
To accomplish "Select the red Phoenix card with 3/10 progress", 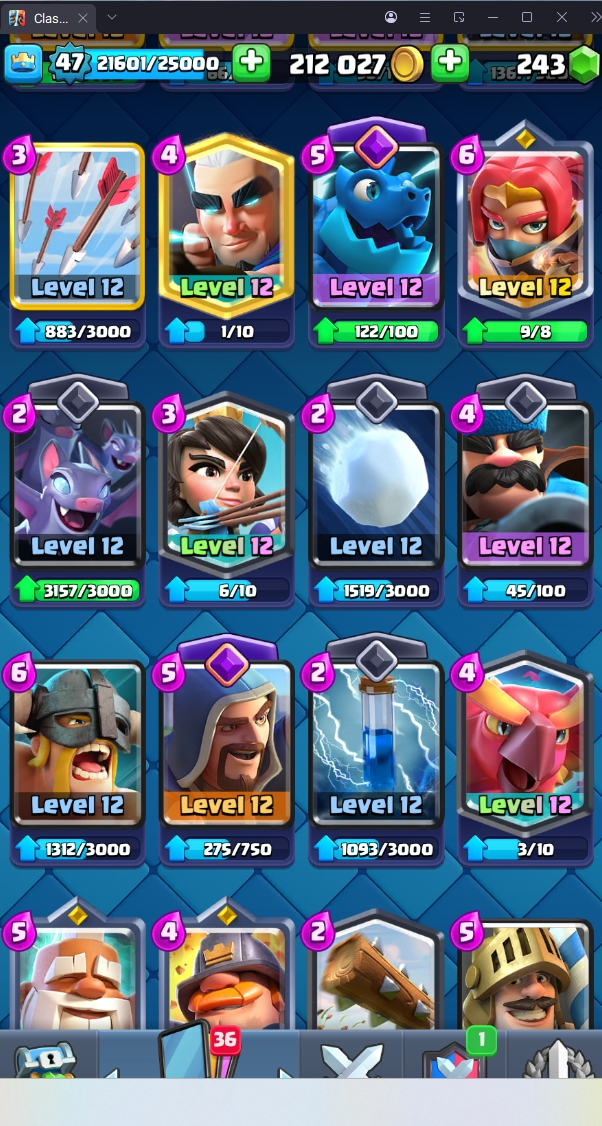I will (x=524, y=748).
